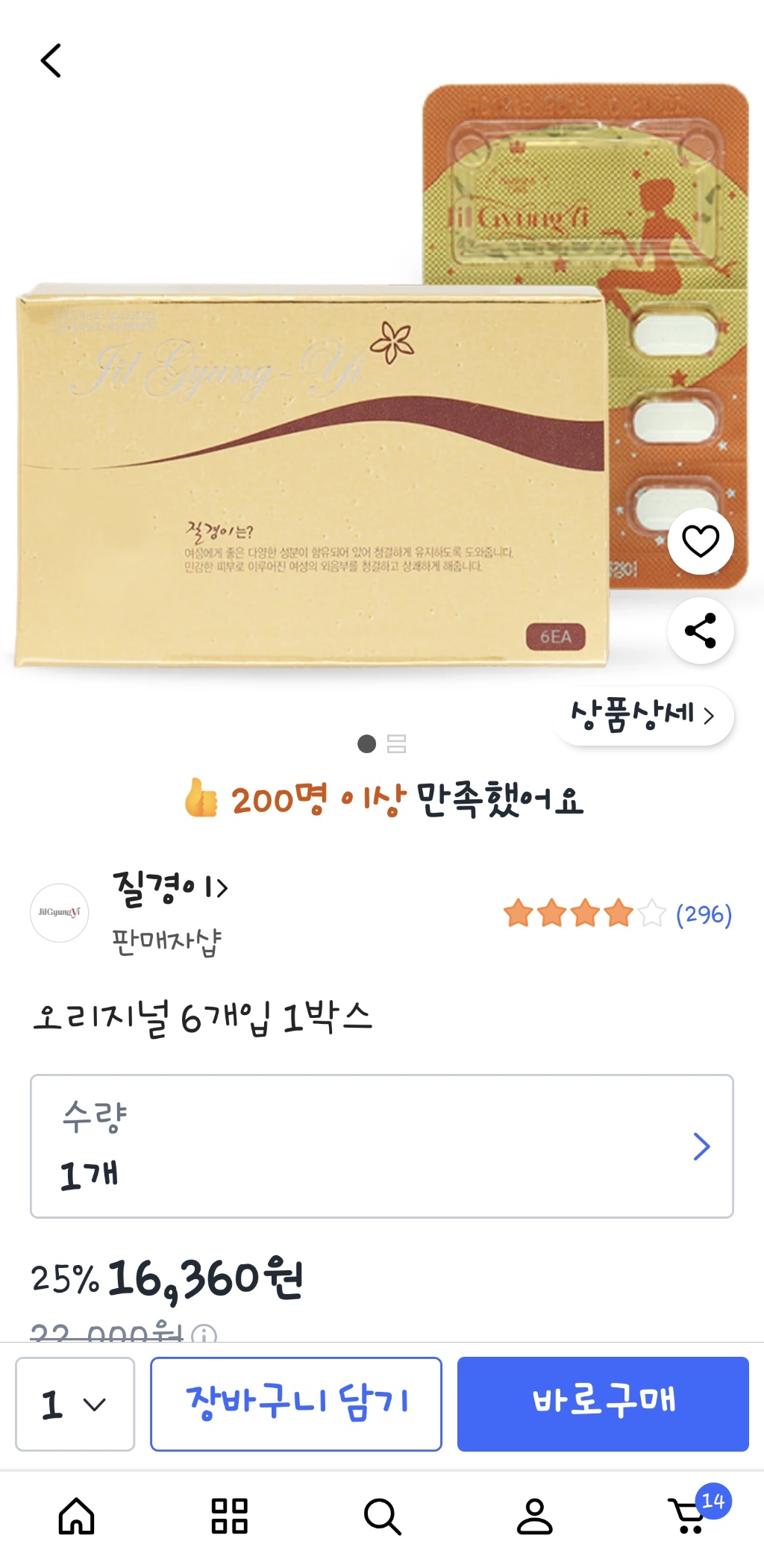Open 상품상세 product details
Viewport: 764px width, 1568px height.
tap(643, 716)
